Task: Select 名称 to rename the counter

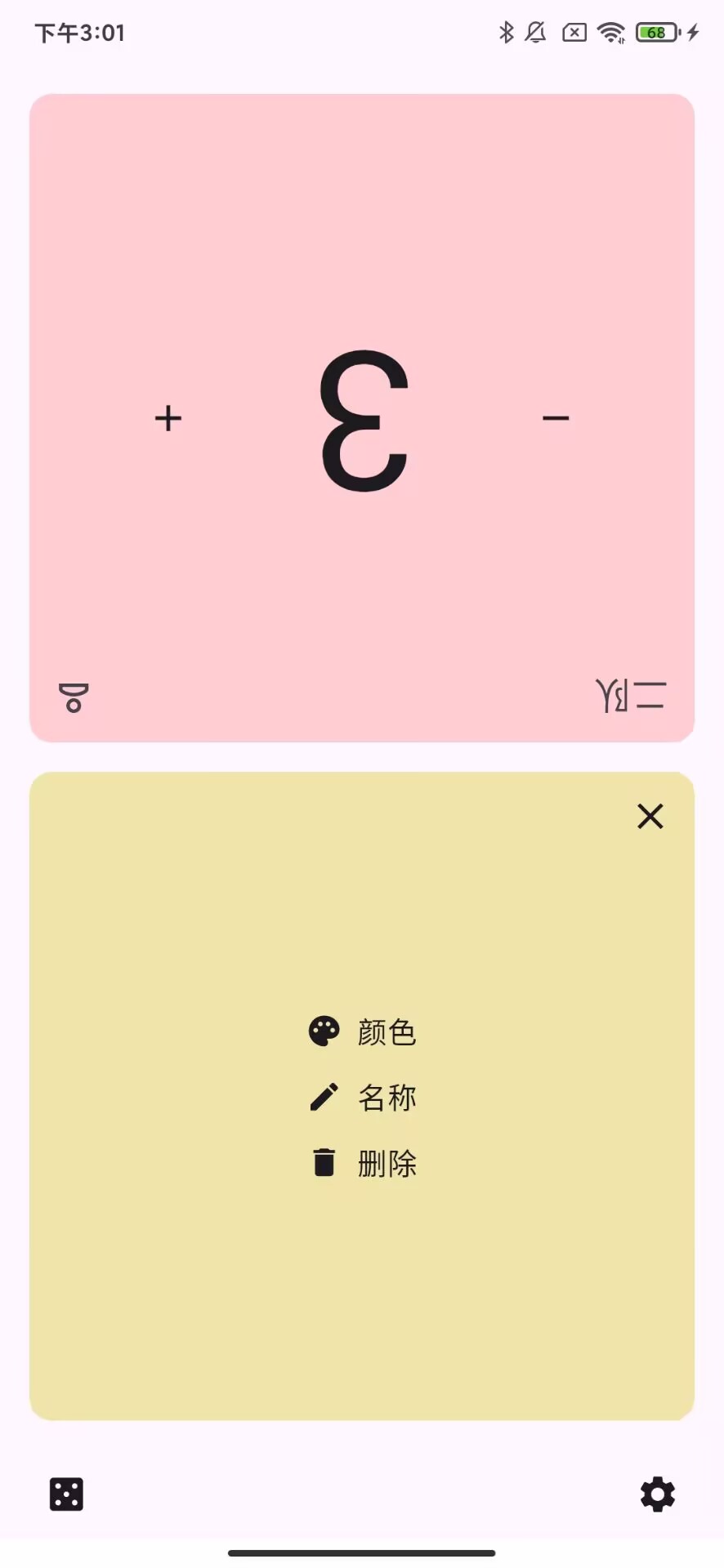Action: (x=363, y=1098)
